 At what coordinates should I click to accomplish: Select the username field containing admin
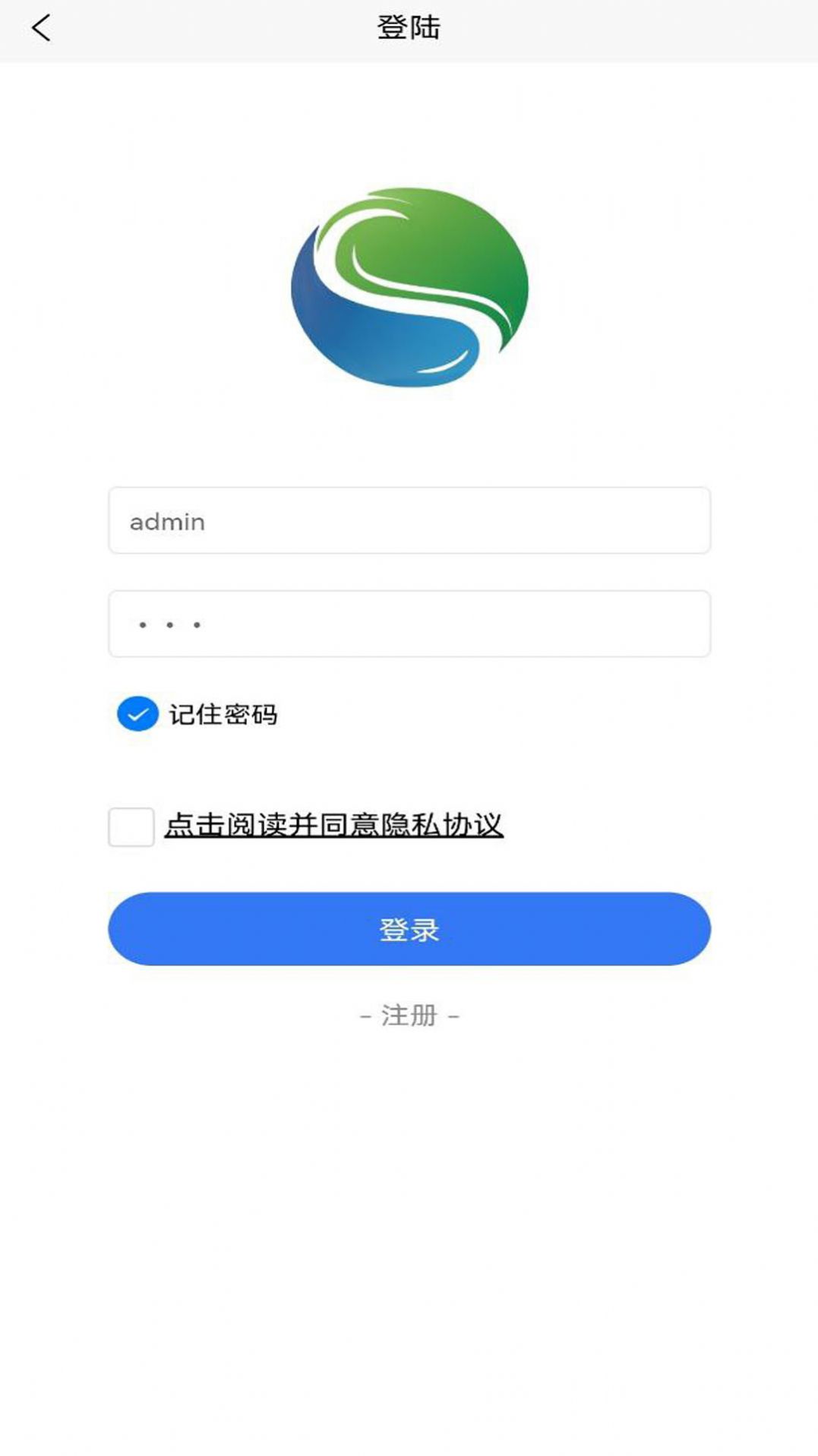tap(409, 521)
